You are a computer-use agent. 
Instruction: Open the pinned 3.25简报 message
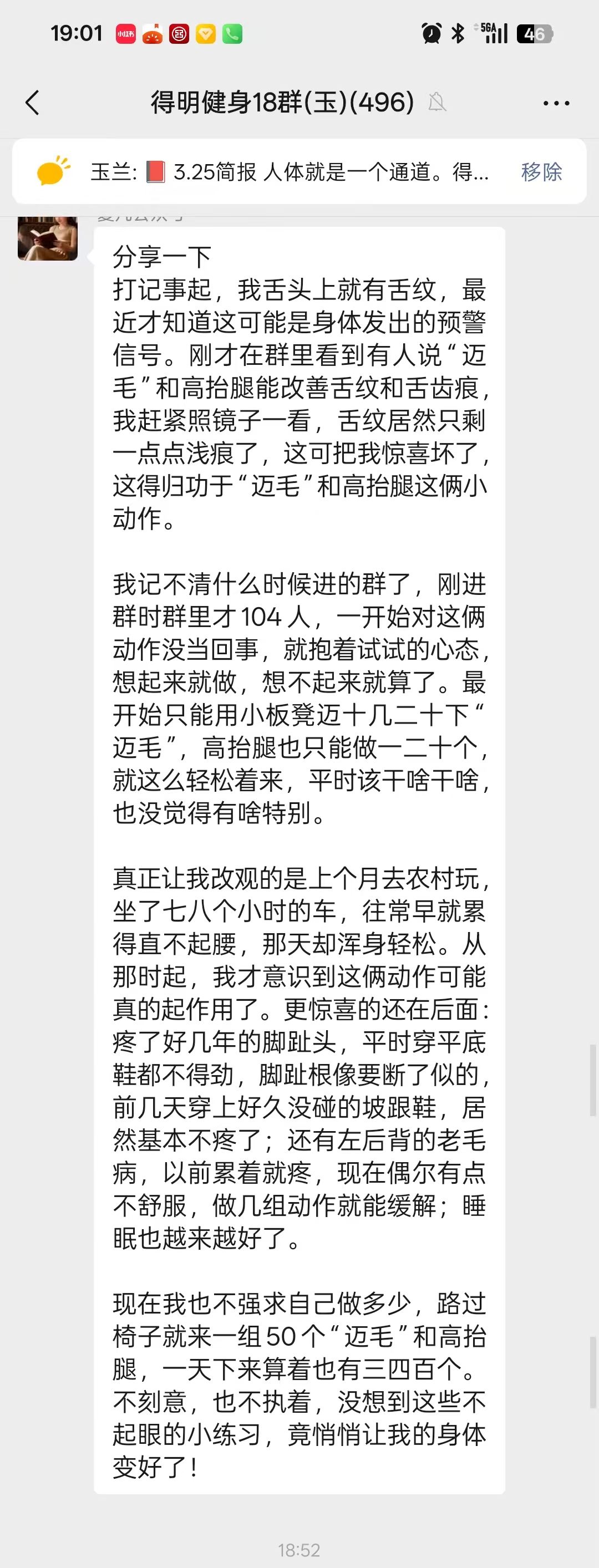[x=289, y=172]
